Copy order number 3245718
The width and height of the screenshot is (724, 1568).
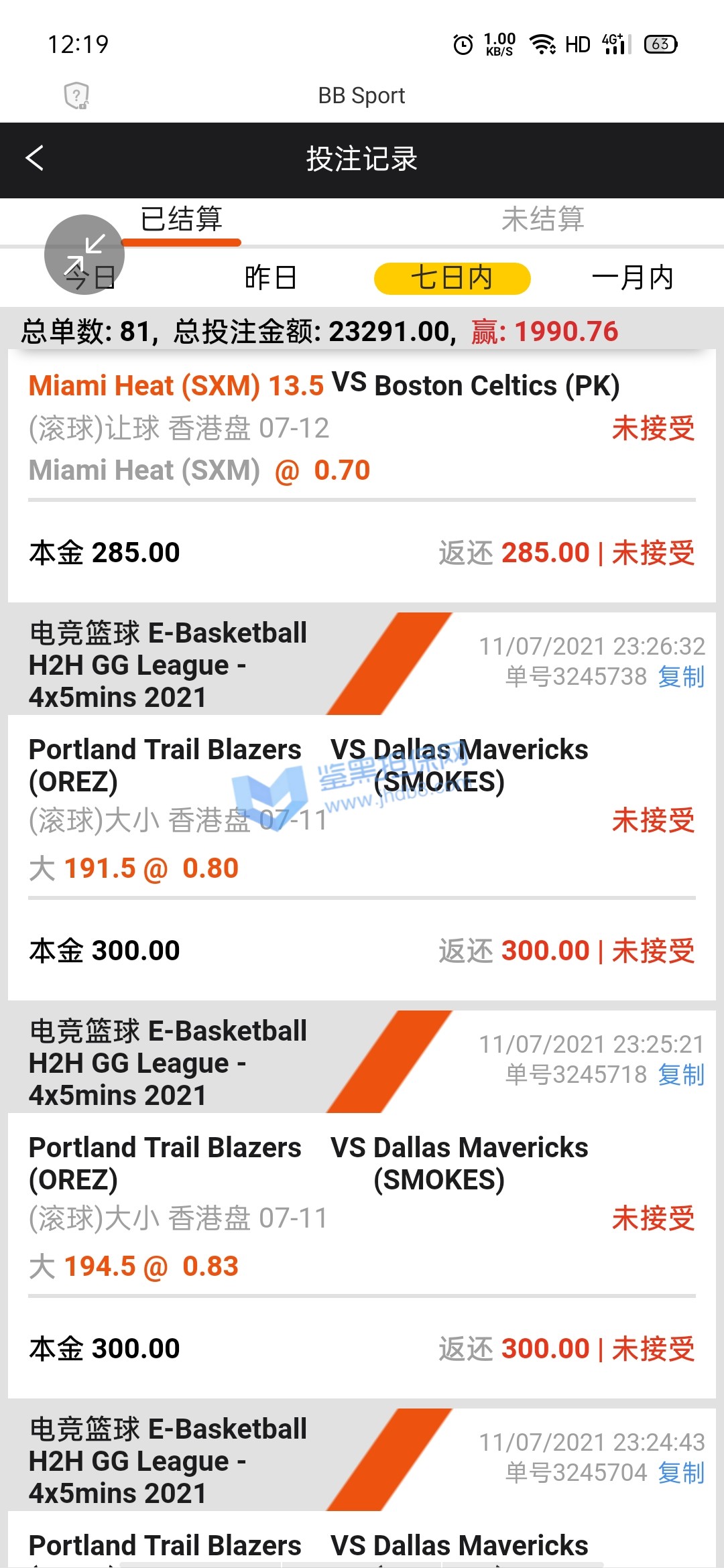681,1075
